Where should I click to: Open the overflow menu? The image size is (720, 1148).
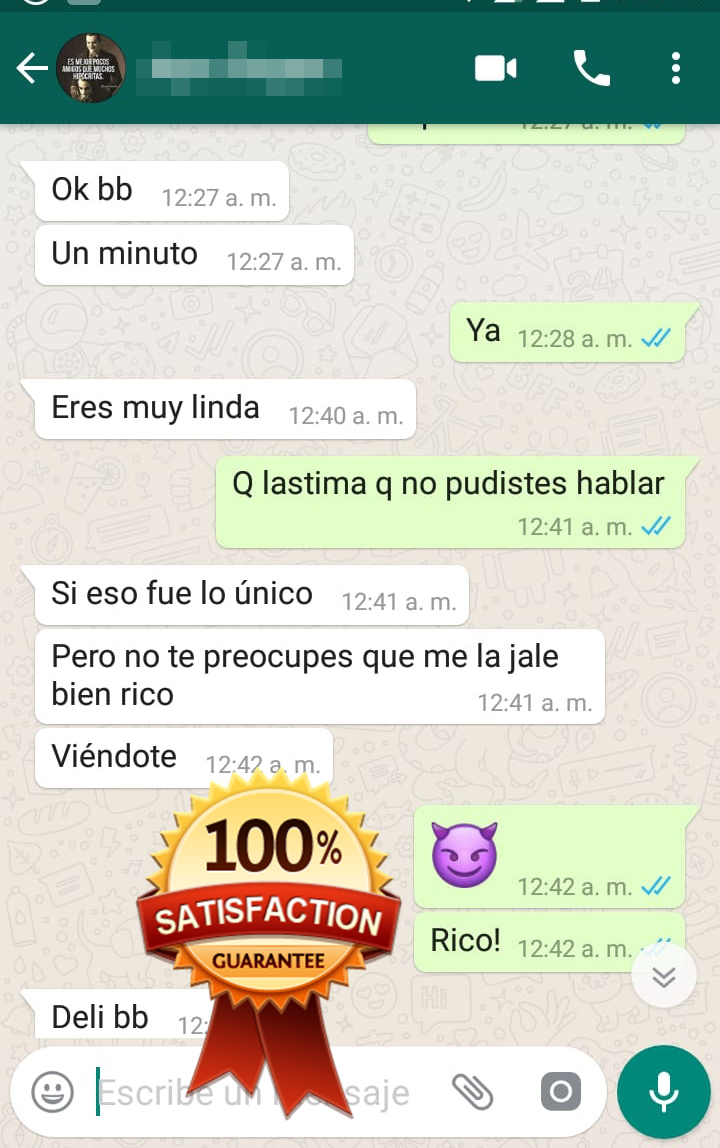pyautogui.click(x=676, y=68)
